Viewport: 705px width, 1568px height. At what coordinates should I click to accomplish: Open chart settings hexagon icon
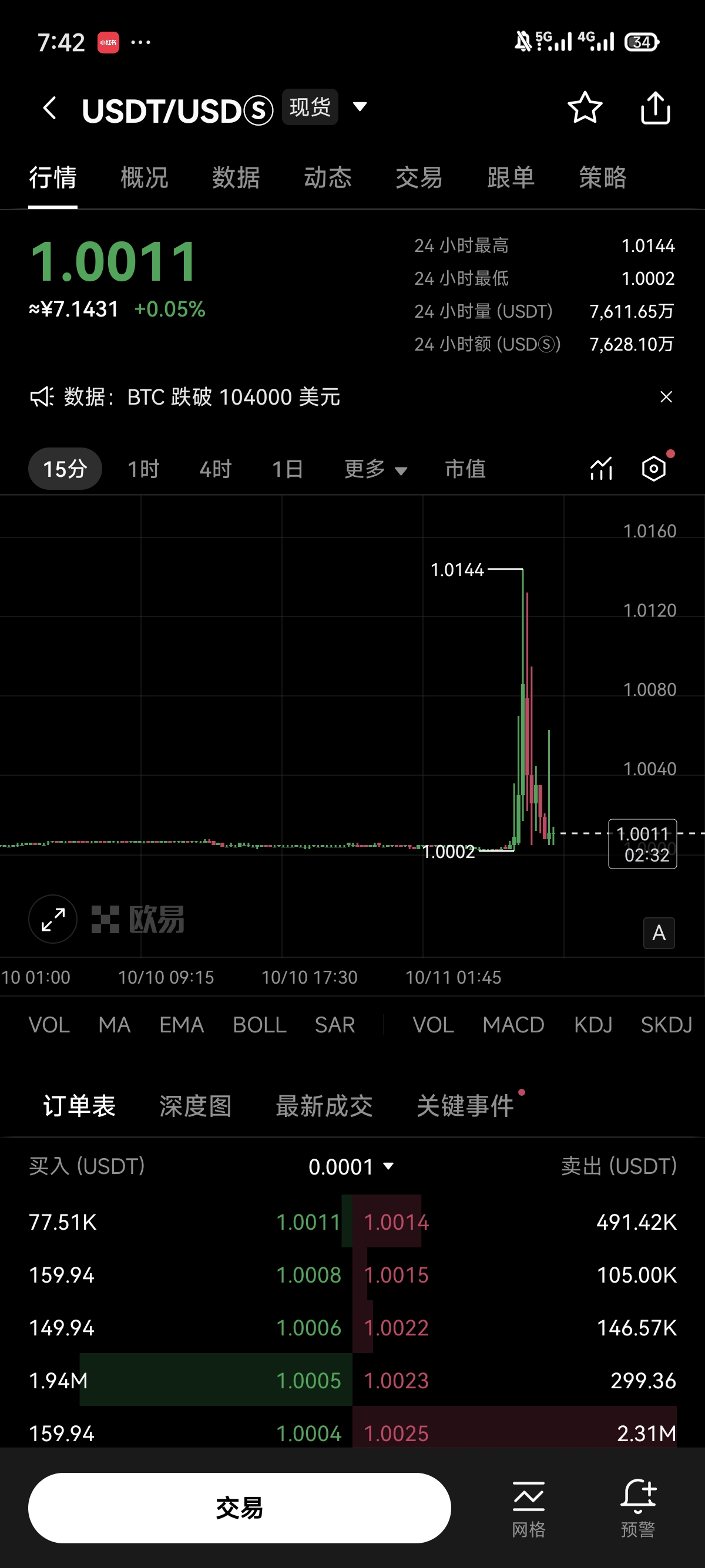[654, 469]
